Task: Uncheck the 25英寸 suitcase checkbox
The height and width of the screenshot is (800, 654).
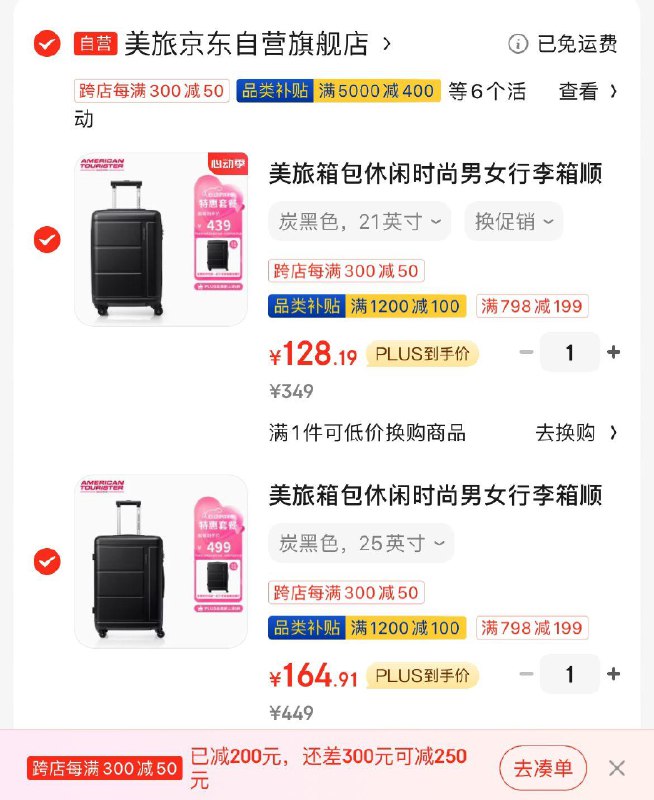Action: click(x=47, y=562)
